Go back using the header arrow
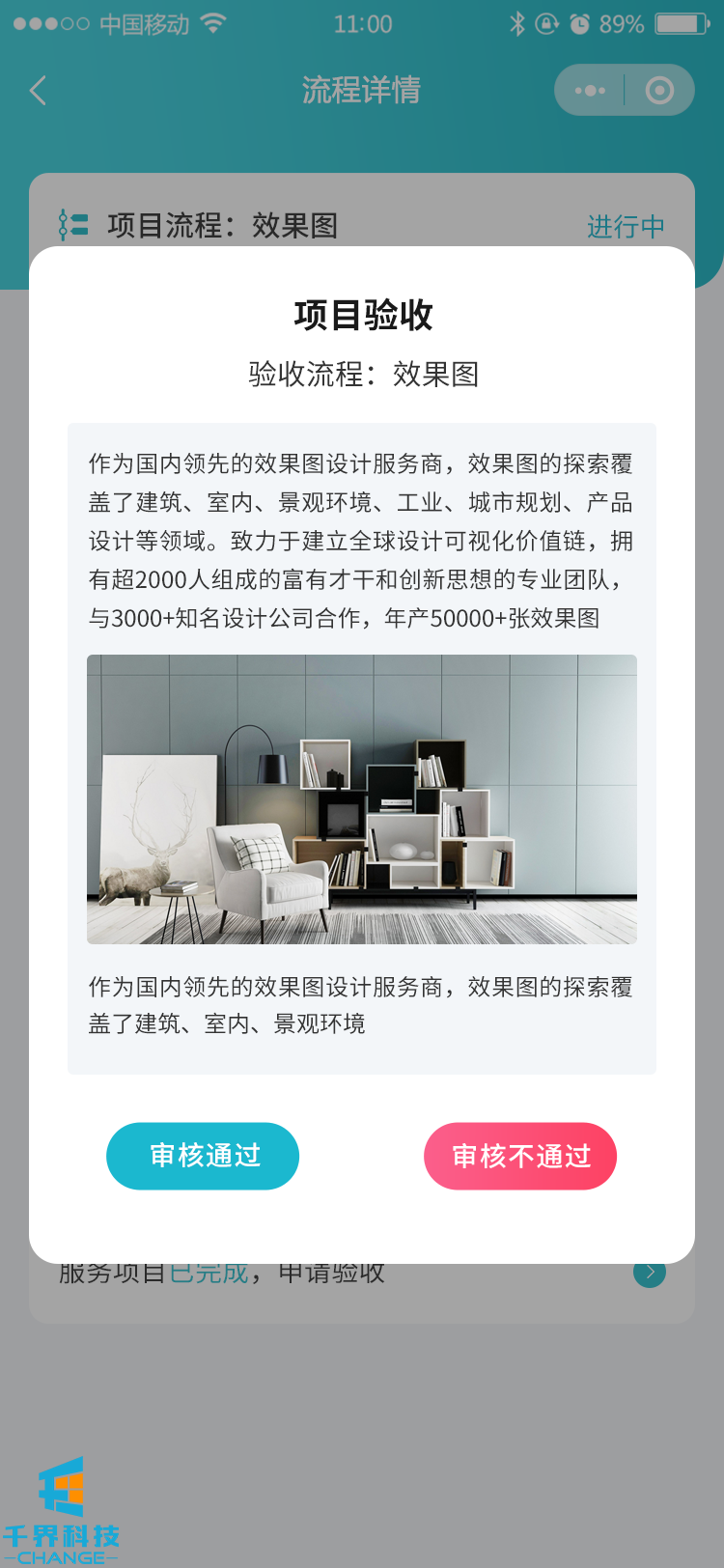 pos(39,91)
